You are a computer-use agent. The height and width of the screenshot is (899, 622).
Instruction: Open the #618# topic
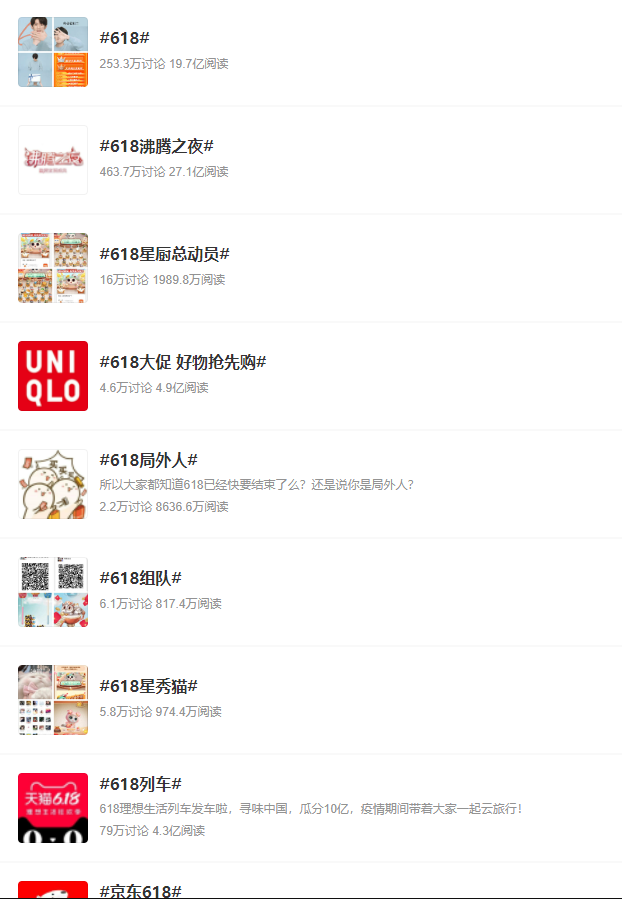[x=125, y=38]
